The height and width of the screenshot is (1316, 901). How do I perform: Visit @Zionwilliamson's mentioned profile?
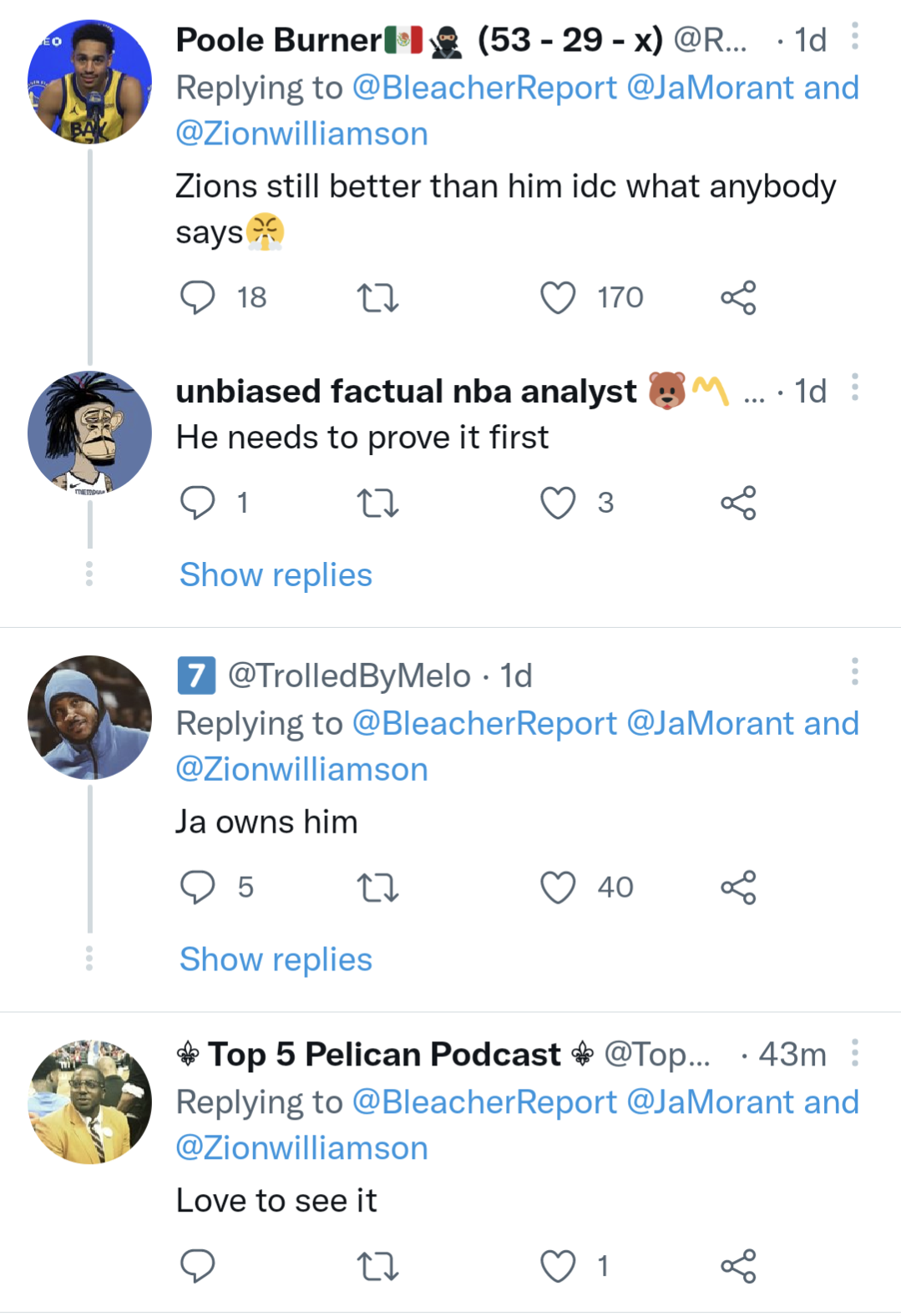point(301,132)
